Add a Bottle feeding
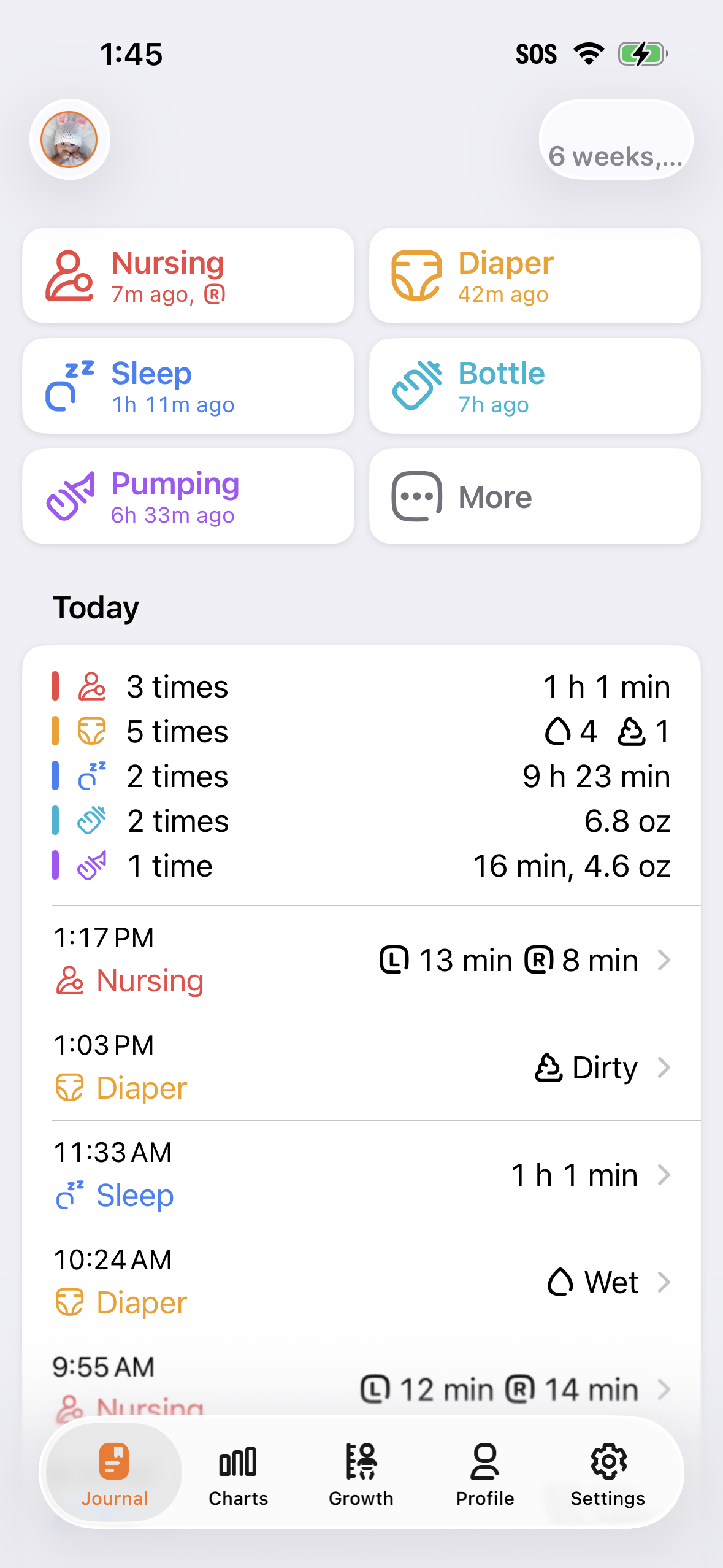Screen dimensions: 723x1568 (x=535, y=386)
